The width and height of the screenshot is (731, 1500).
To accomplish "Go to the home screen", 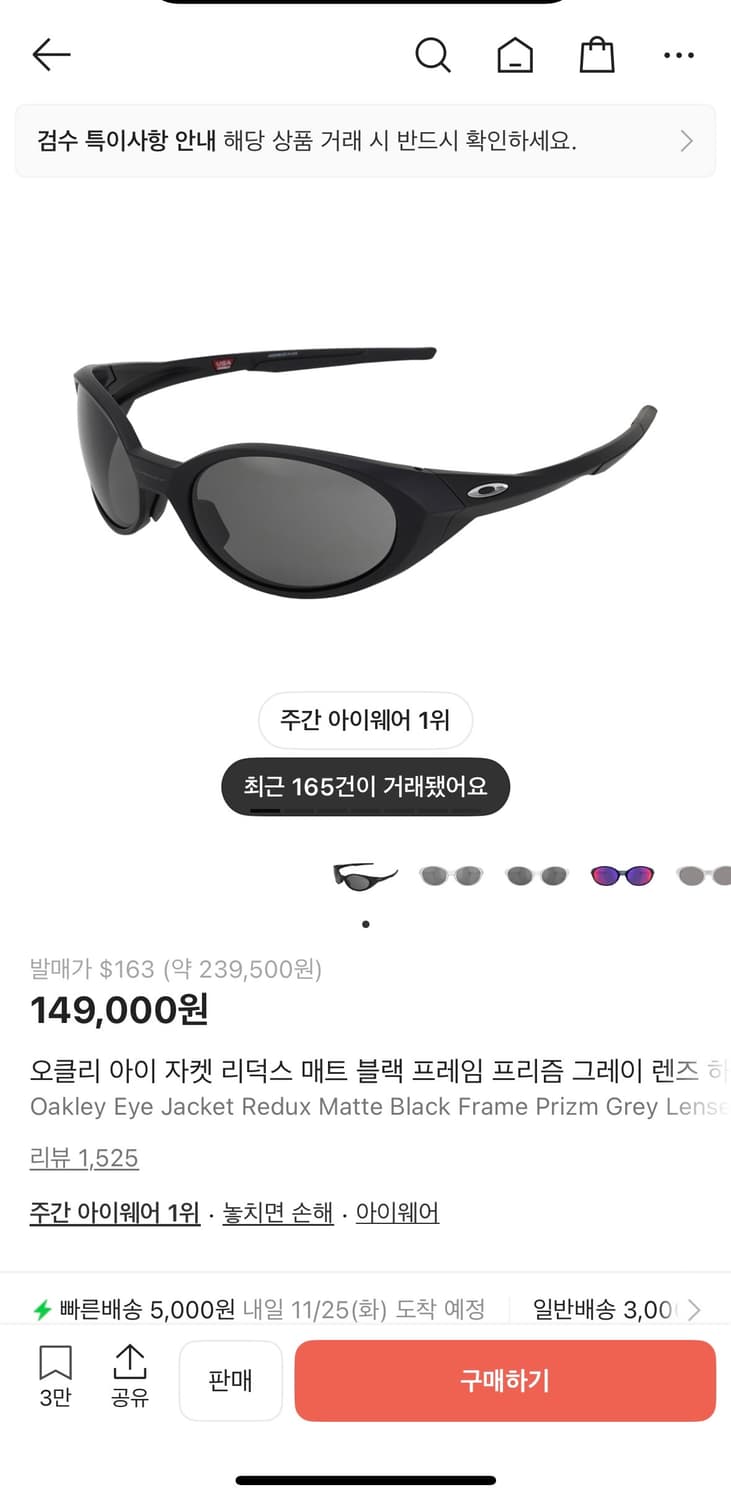I will (514, 55).
